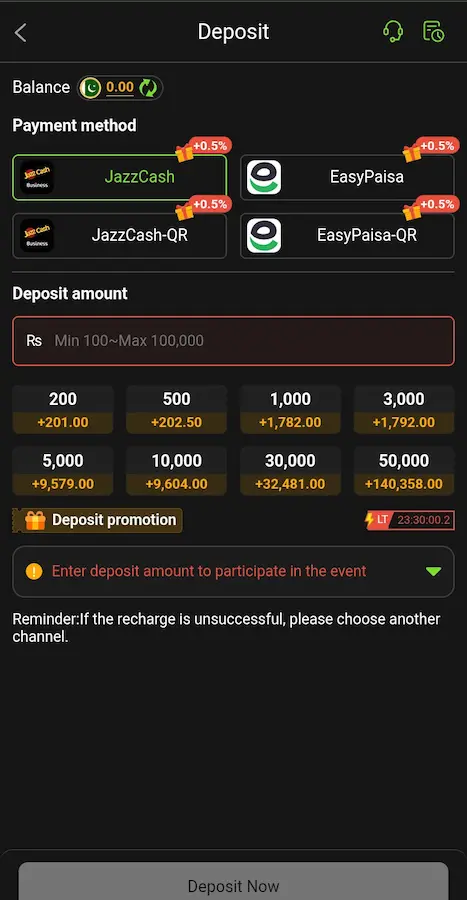The height and width of the screenshot is (900, 467).
Task: Set deposit to 50,000
Action: tap(404, 471)
